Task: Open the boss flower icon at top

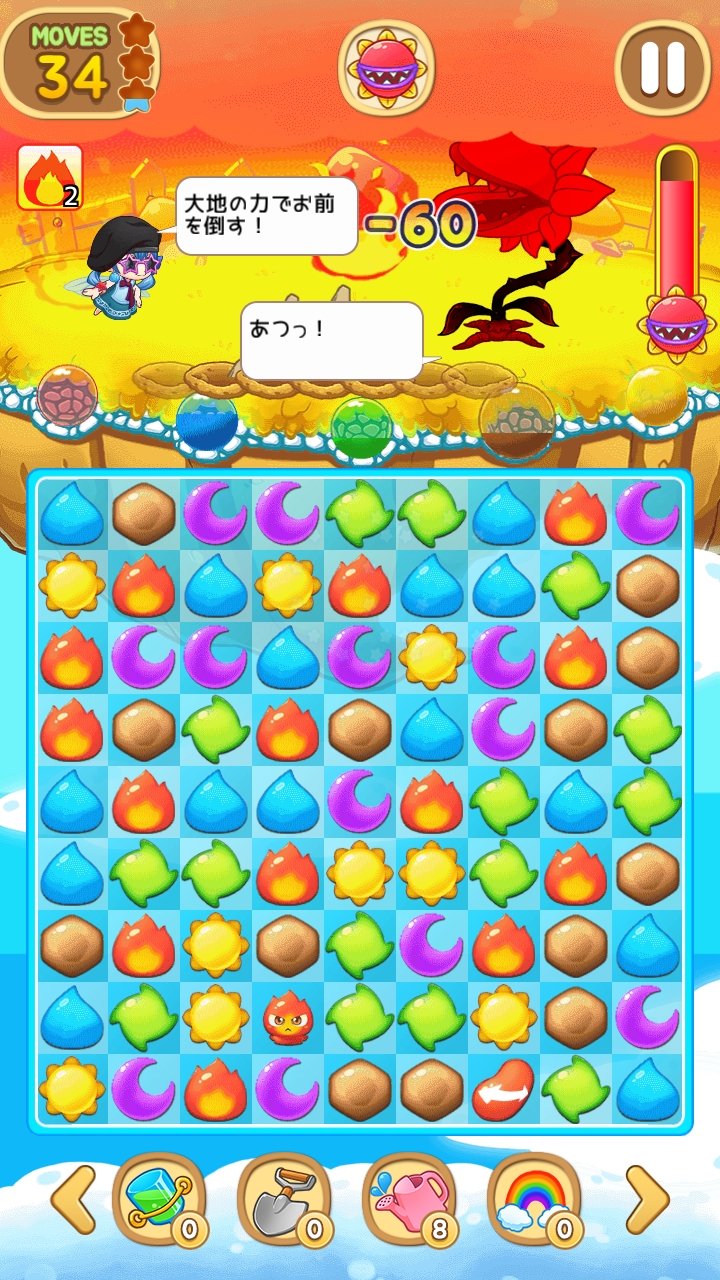Action: point(386,67)
